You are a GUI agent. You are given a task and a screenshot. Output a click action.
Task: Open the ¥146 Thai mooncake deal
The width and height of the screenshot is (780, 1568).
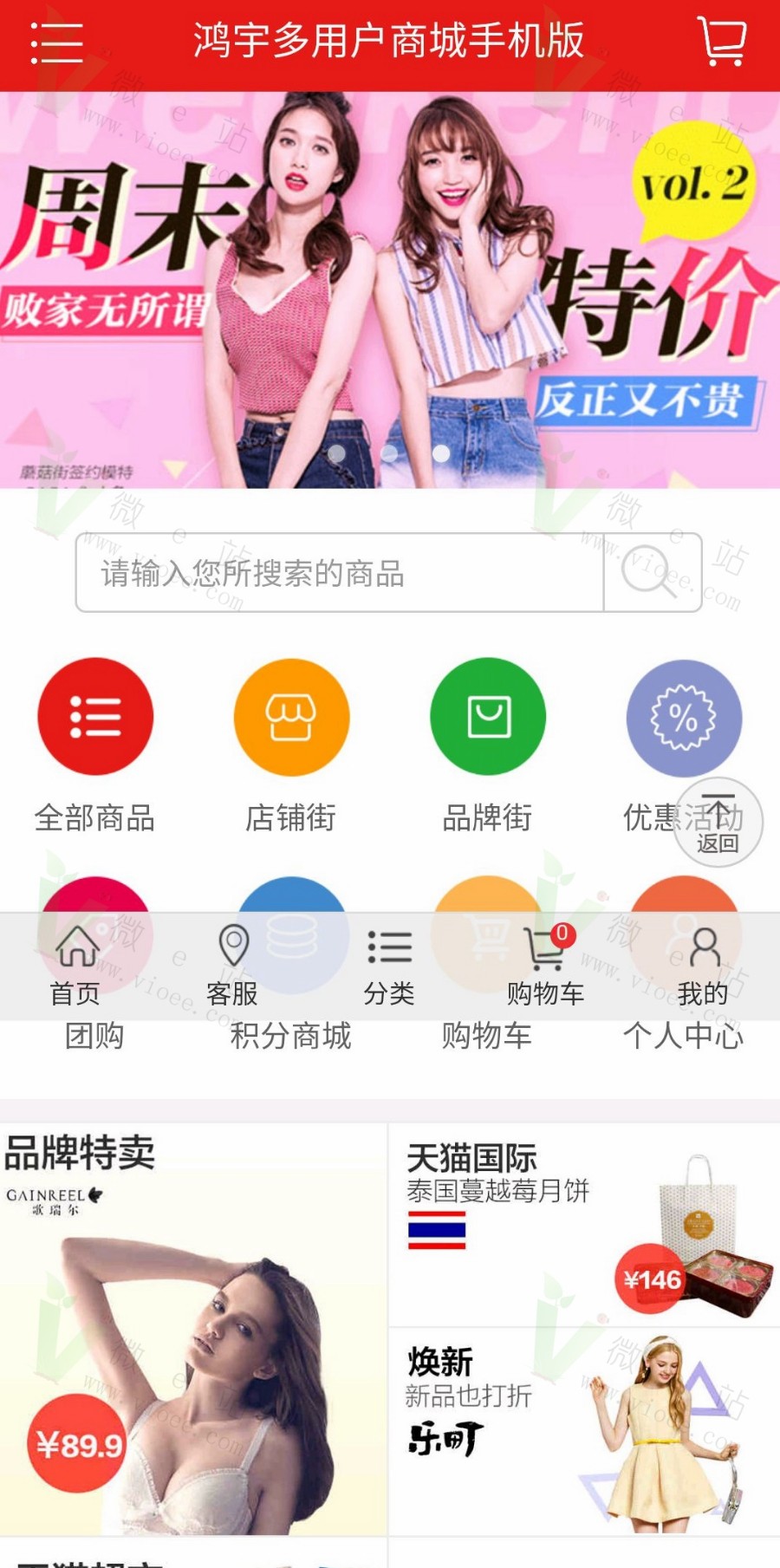tap(648, 1274)
